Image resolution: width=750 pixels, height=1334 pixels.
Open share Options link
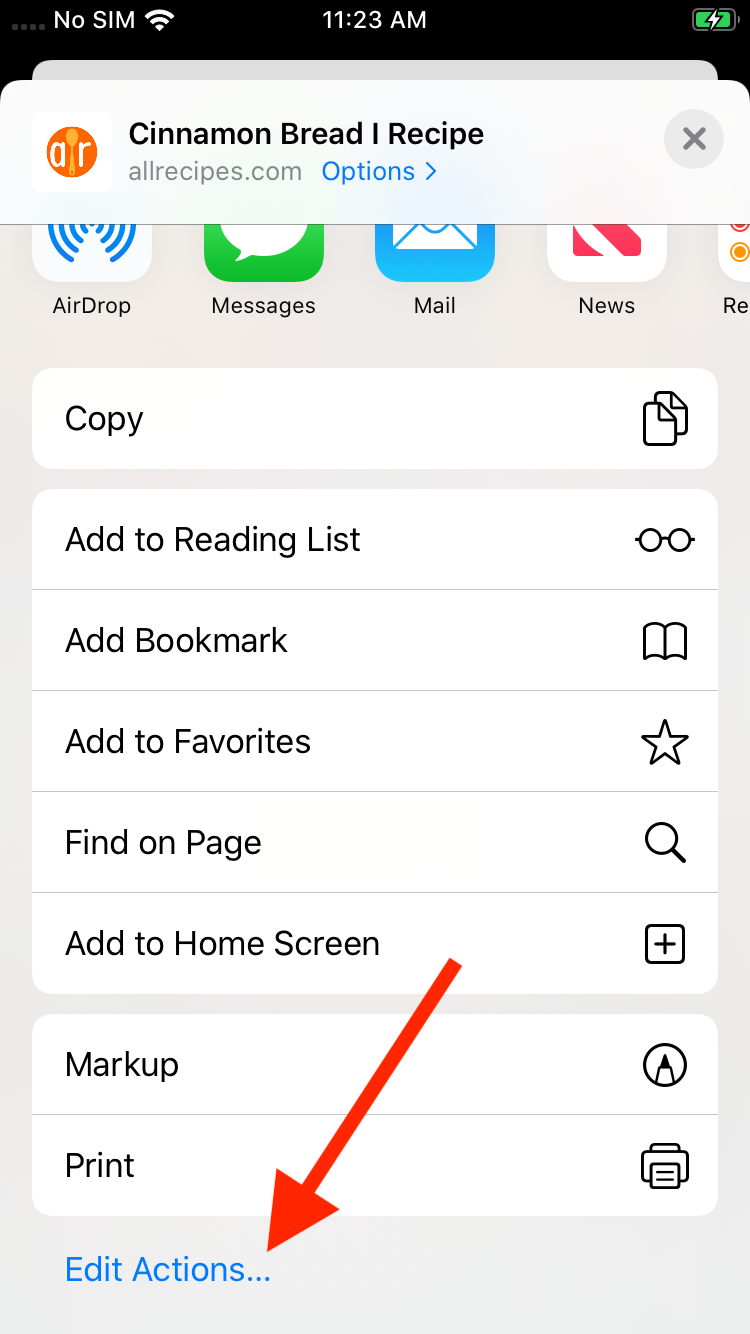click(x=379, y=171)
